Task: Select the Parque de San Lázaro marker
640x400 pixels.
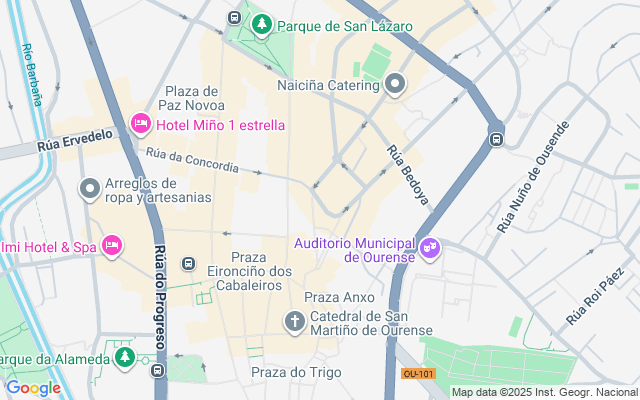Action: click(263, 24)
